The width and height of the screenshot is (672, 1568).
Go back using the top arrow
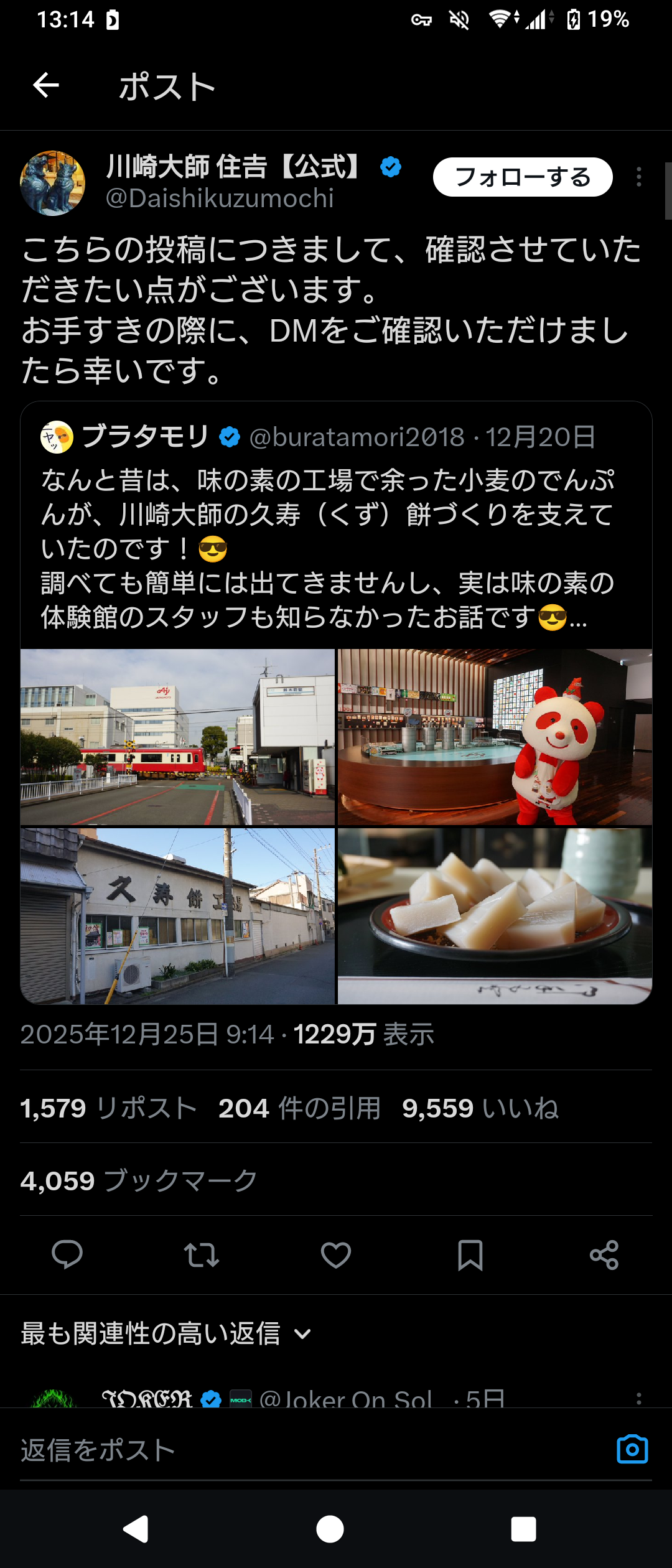click(46, 86)
